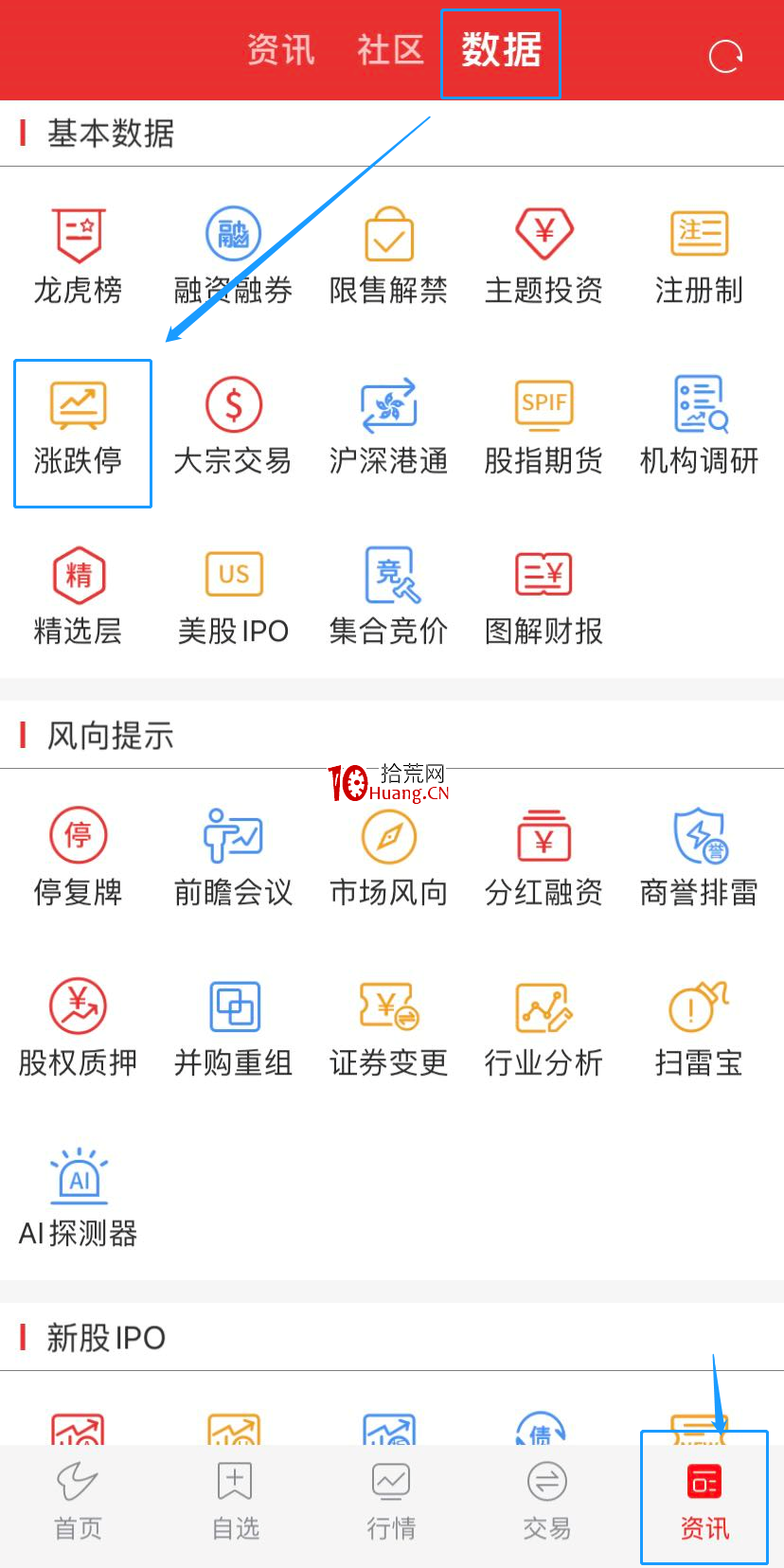Switch to the 数据 tab
Image resolution: width=784 pixels, height=1568 pixels.
500,53
